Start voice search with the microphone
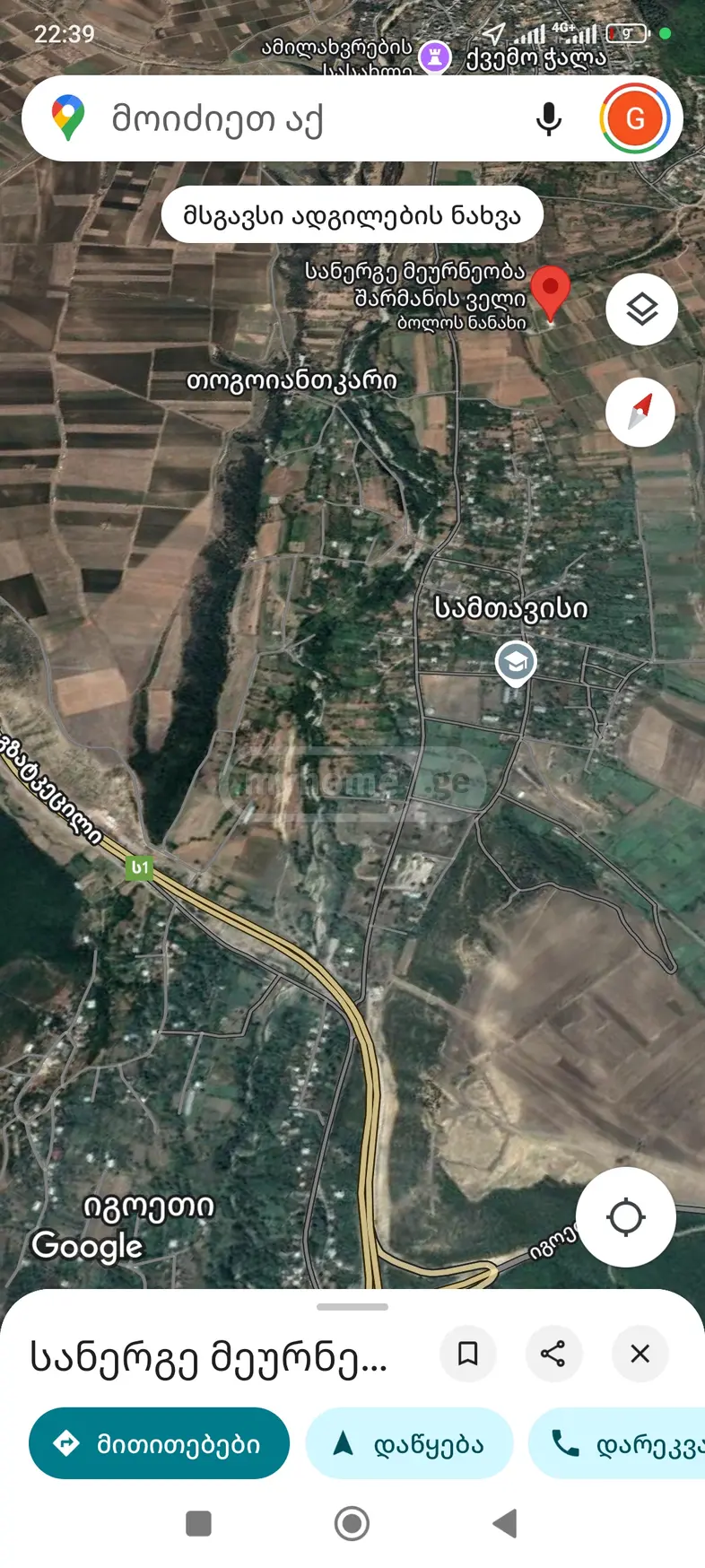705x1568 pixels. coord(549,118)
